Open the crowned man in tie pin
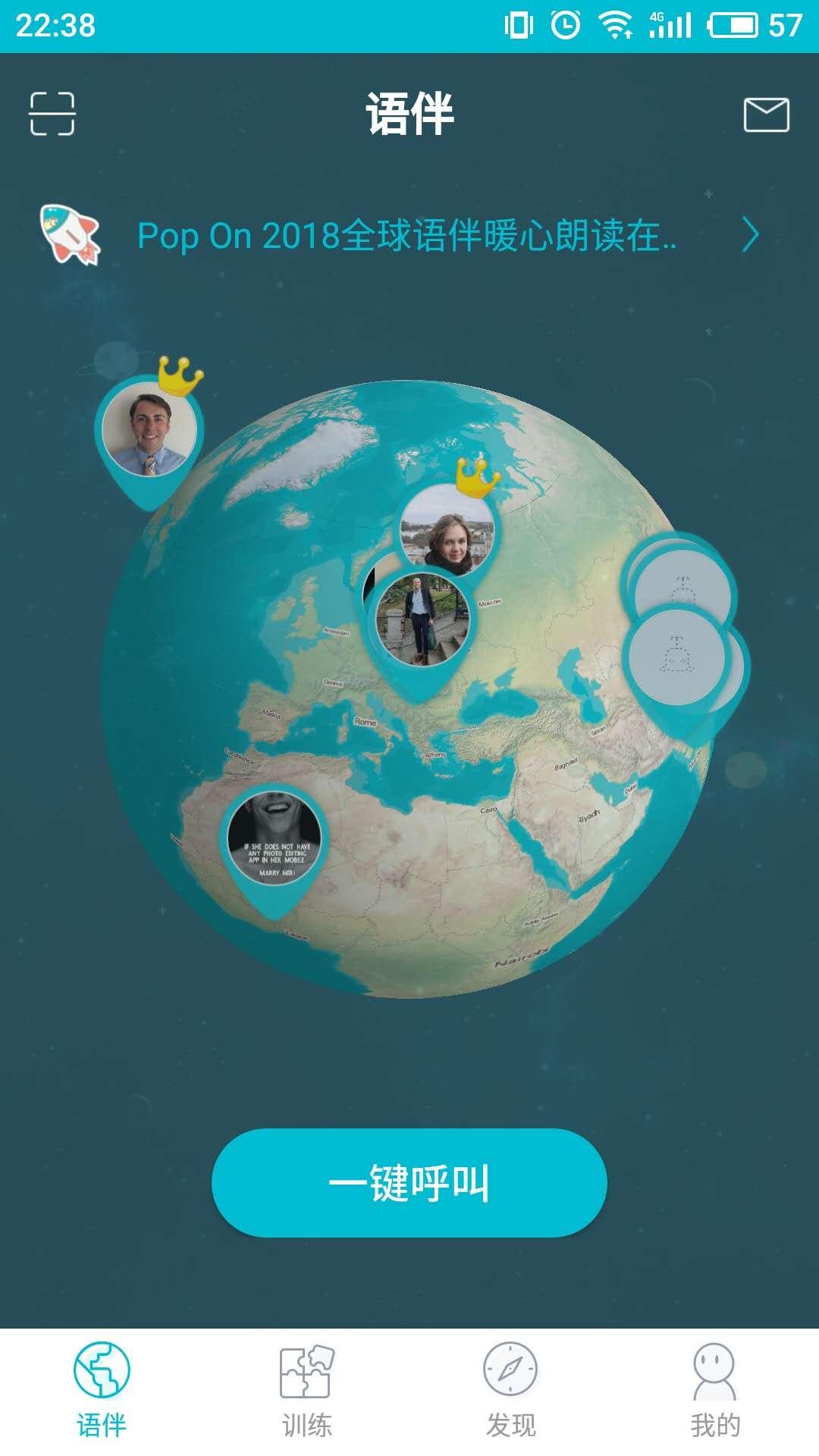Screen dimensions: 819x1456 149,431
